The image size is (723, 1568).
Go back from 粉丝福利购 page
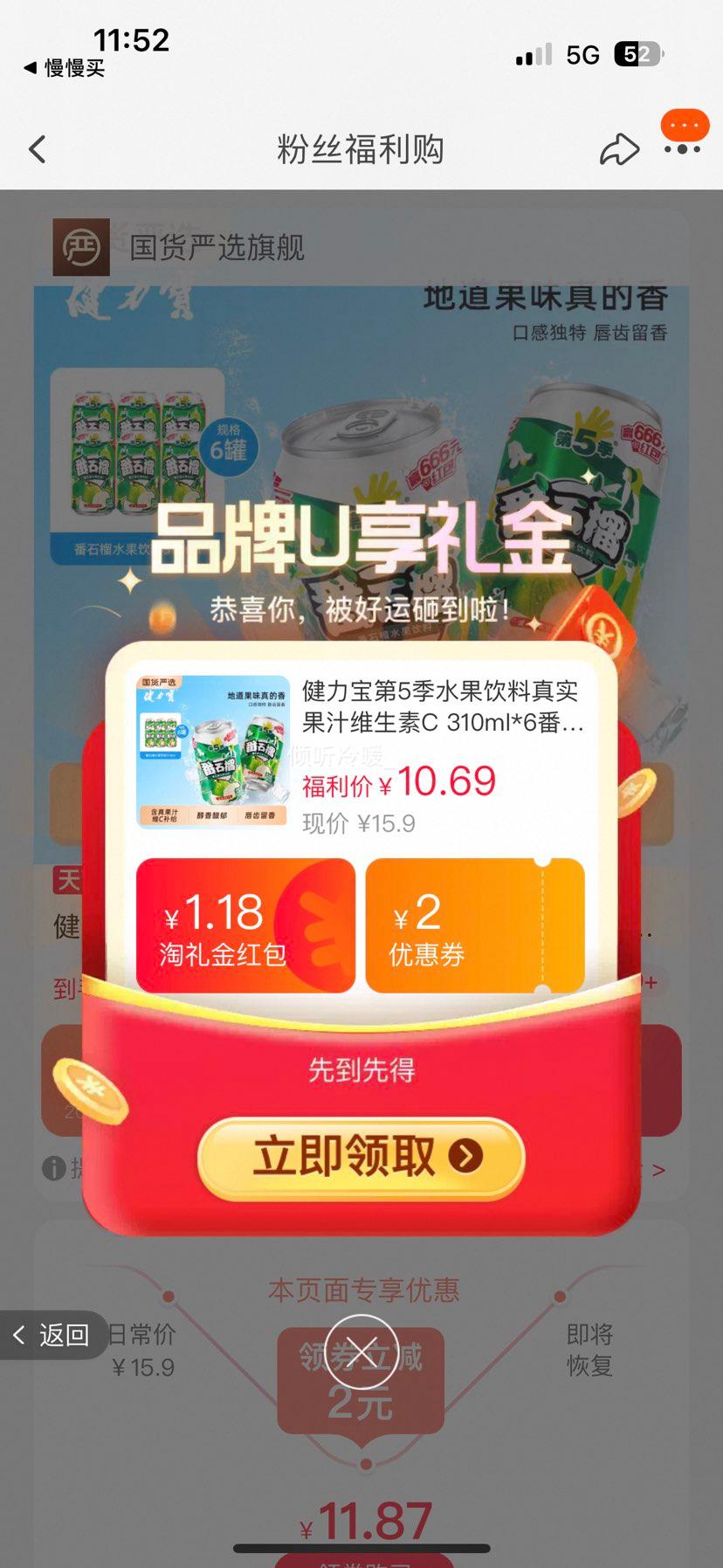38,149
